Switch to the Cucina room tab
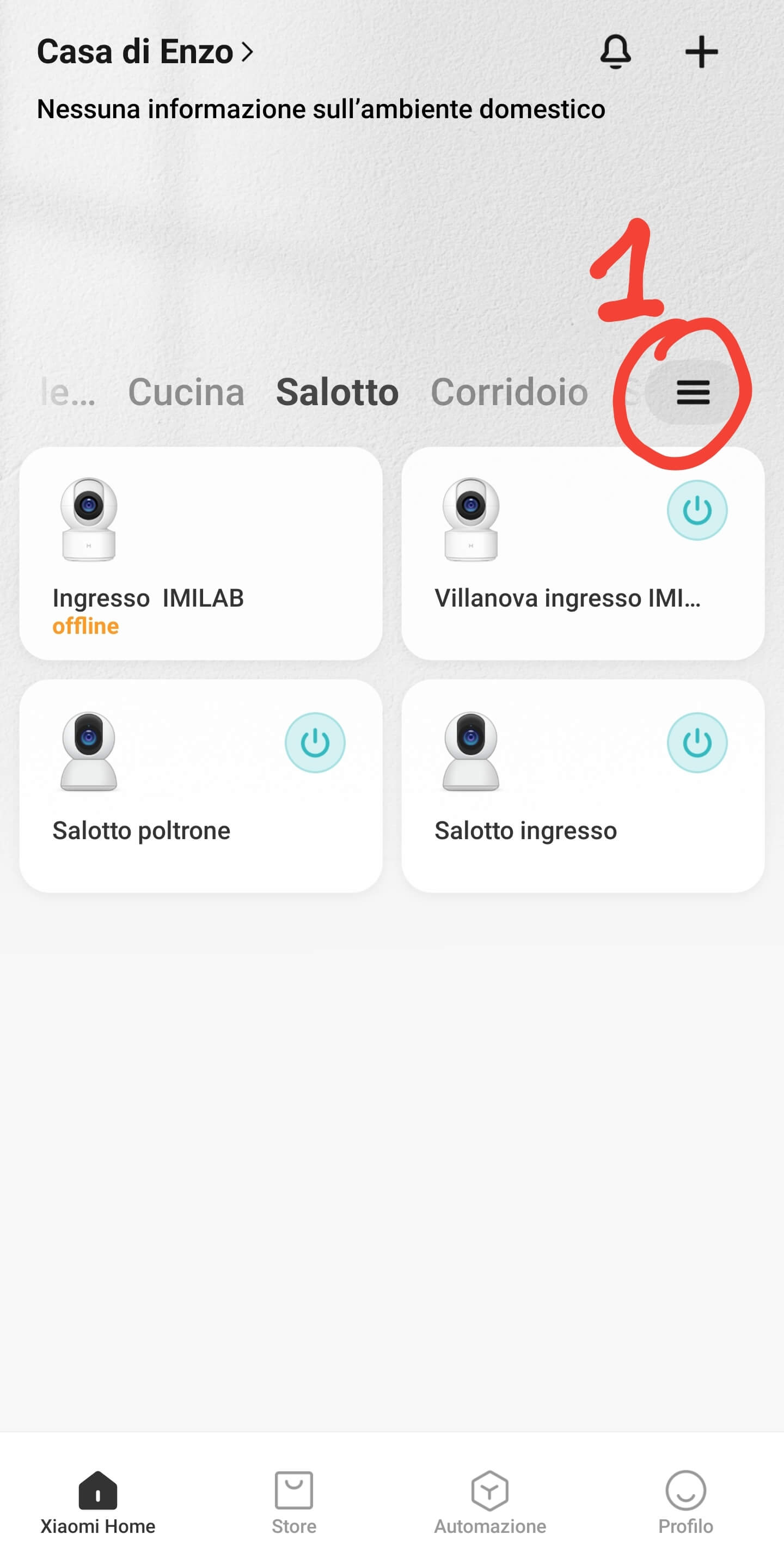 (x=186, y=393)
